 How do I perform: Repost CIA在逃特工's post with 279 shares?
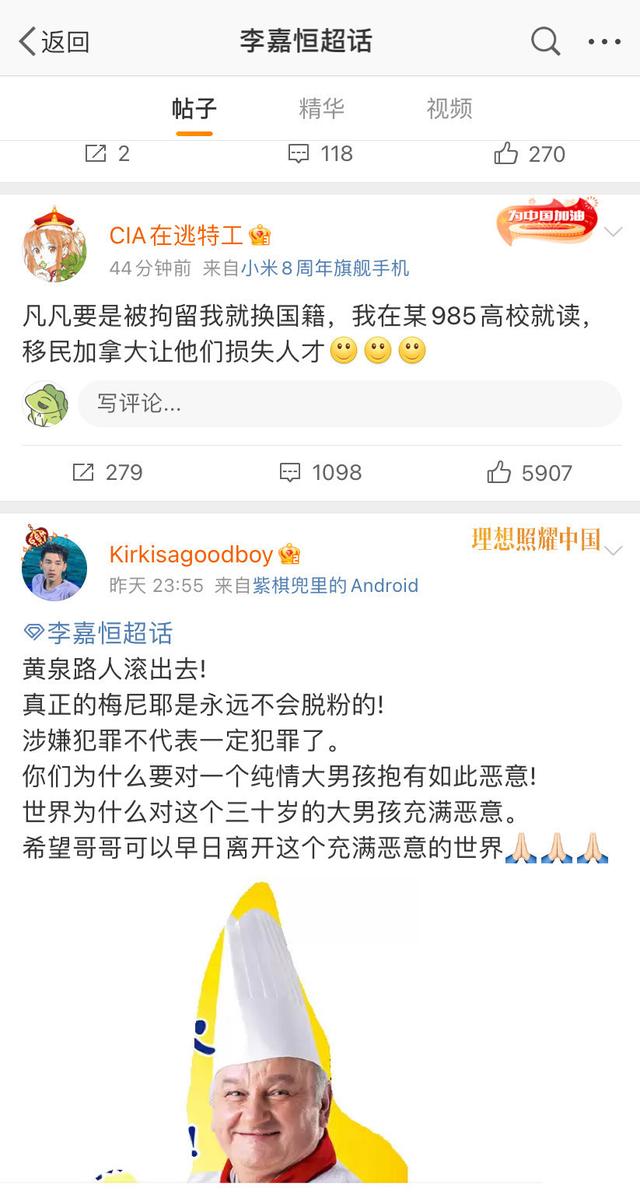click(x=108, y=472)
